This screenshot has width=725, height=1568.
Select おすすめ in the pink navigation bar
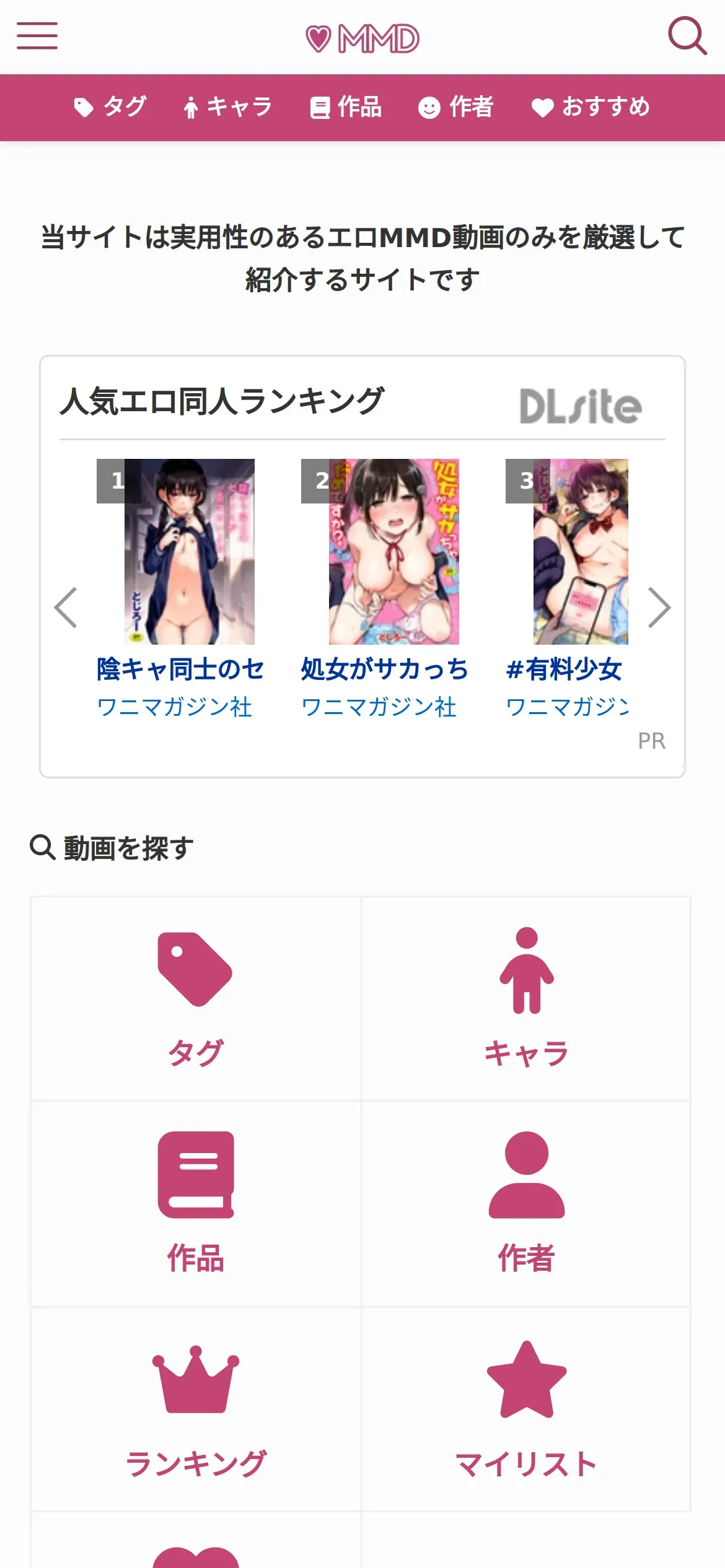pyautogui.click(x=591, y=107)
